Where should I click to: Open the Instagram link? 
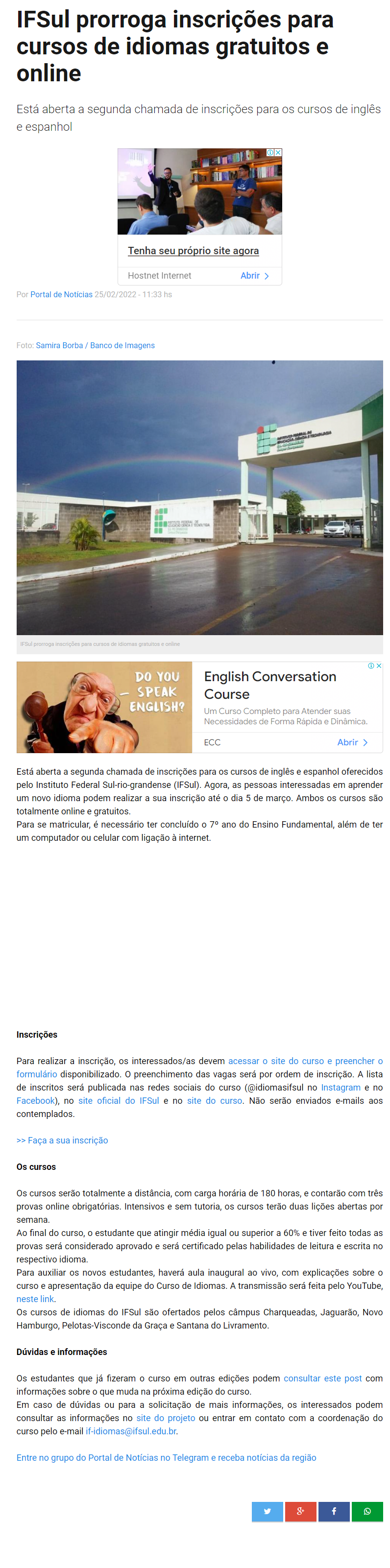(341, 1087)
